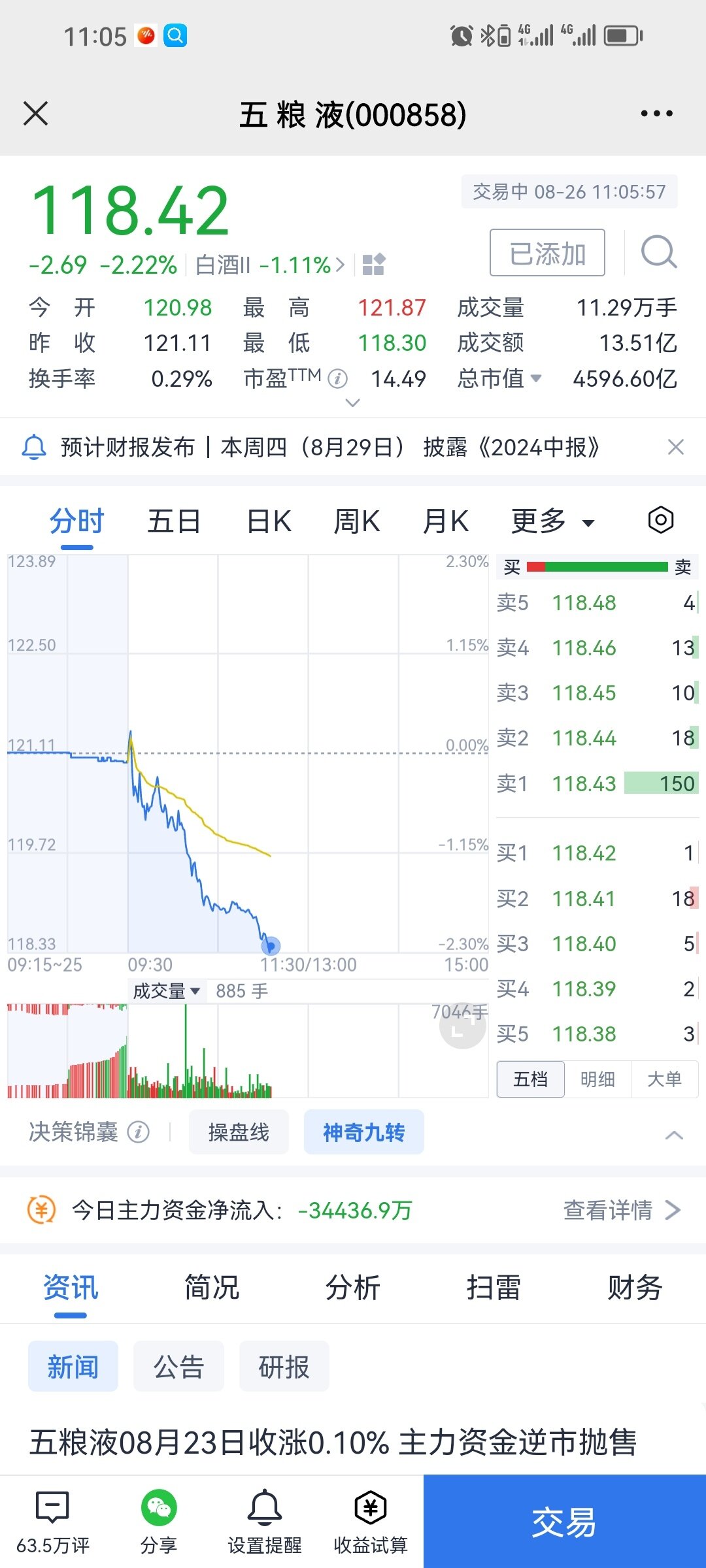Open 设置提醒 price alert
The height and width of the screenshot is (1568, 706).
264,1522
